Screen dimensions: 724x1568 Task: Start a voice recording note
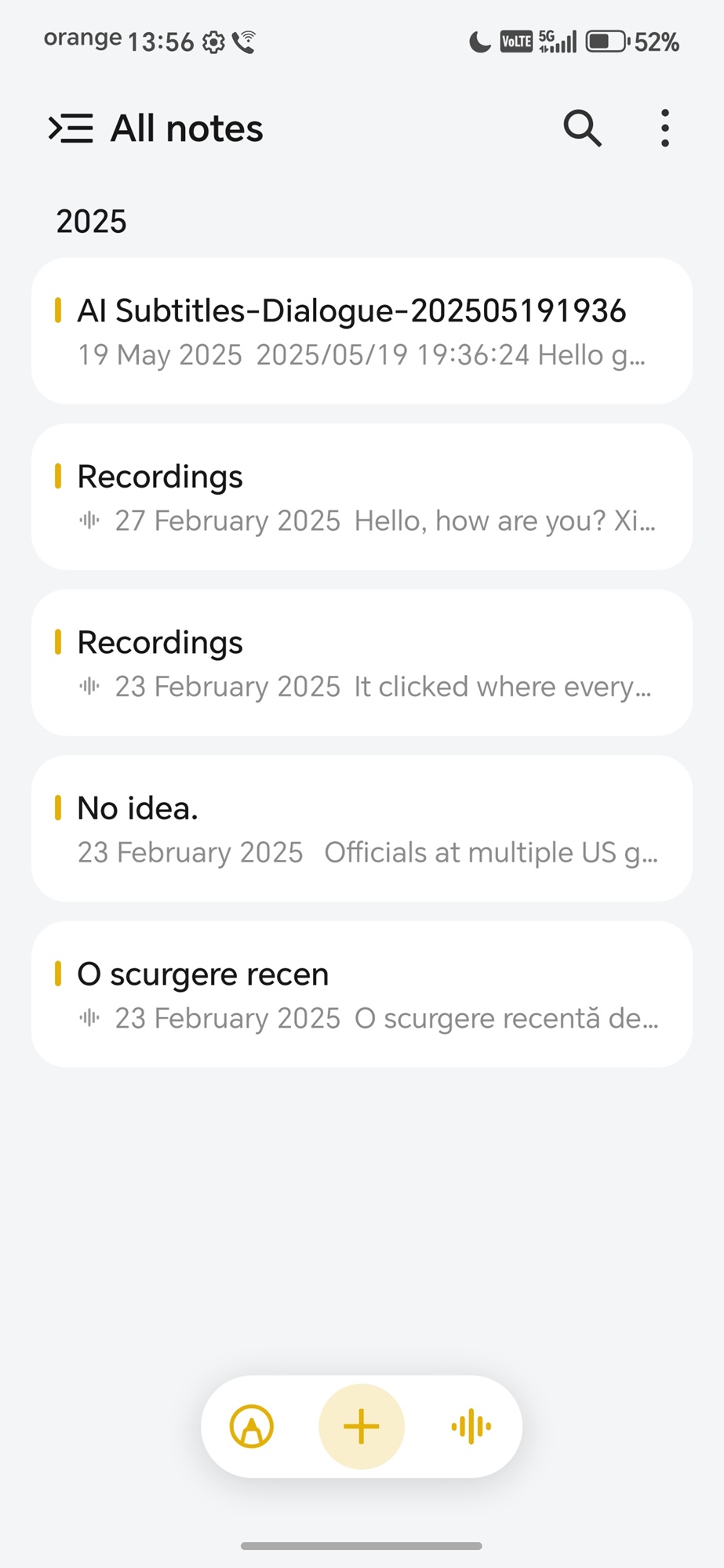pyautogui.click(x=471, y=1426)
